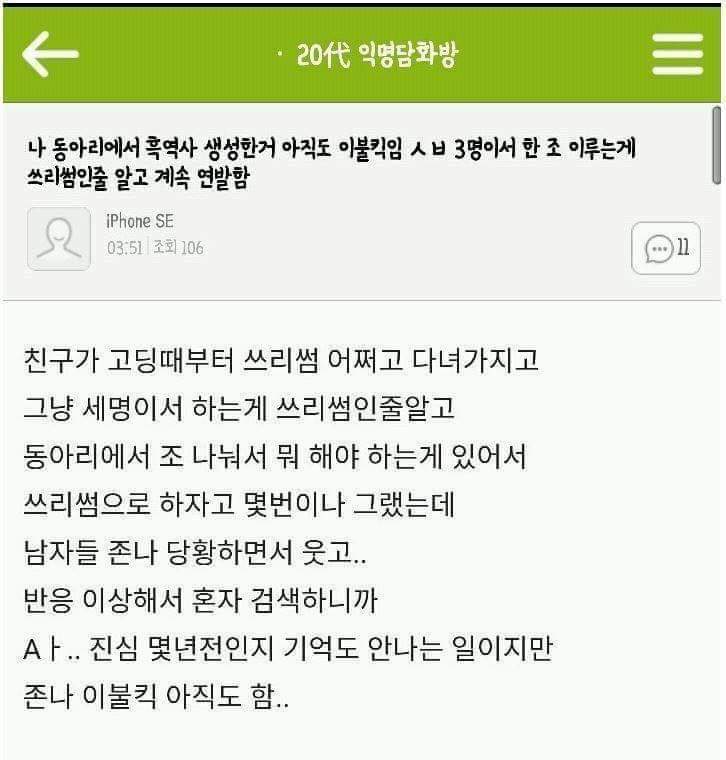Open the author's profile avatar
Image resolution: width=726 pixels, height=760 pixels.
pyautogui.click(x=58, y=238)
